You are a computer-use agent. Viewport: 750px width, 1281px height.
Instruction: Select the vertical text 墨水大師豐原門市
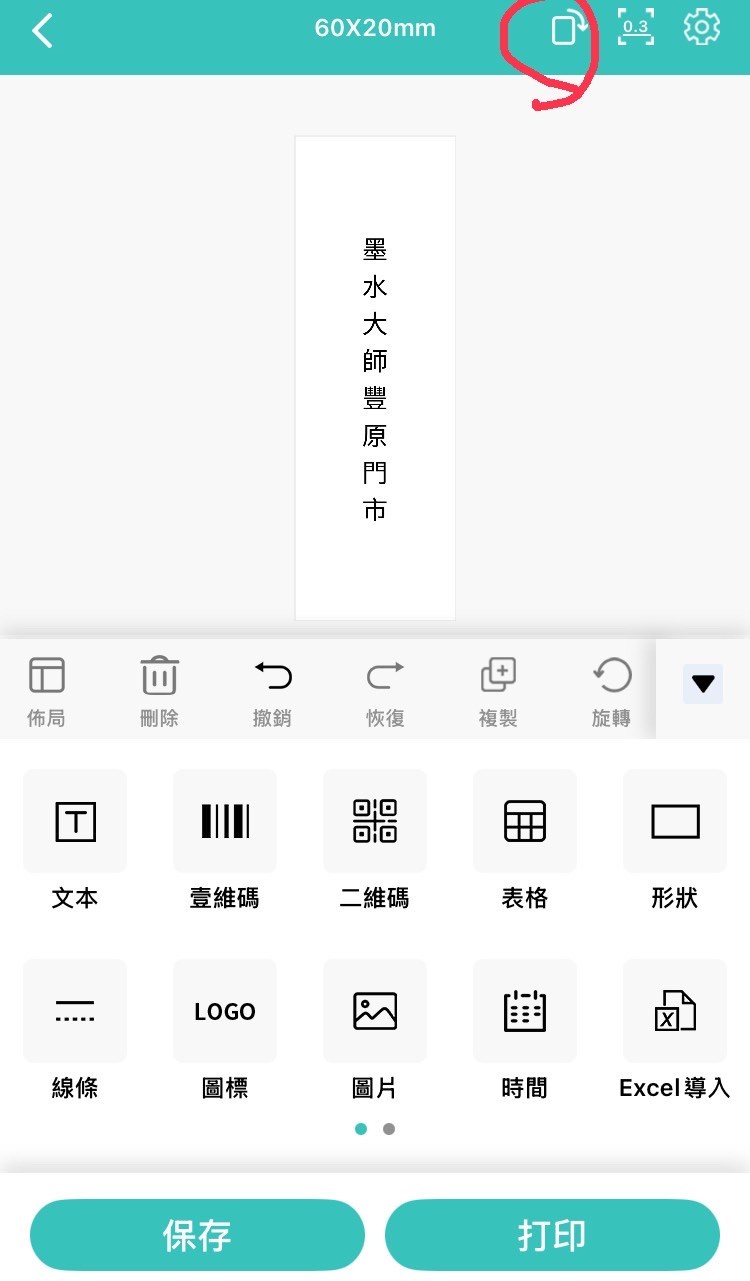pyautogui.click(x=375, y=379)
